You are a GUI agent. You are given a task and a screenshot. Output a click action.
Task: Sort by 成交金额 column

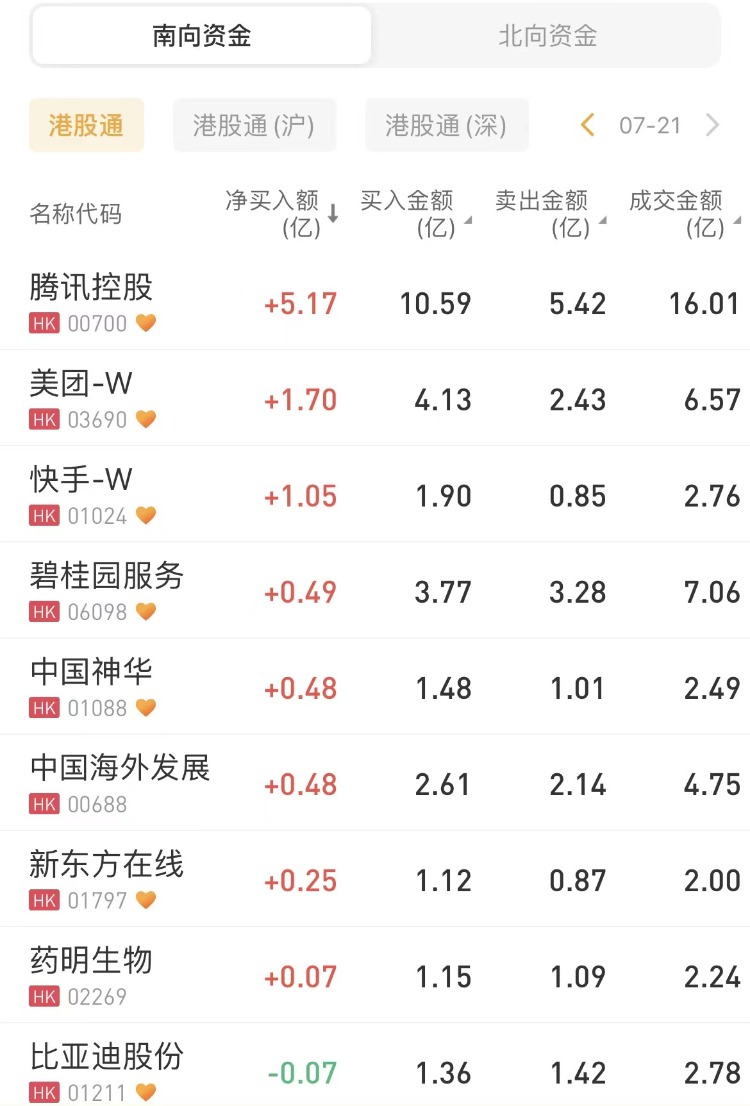682,213
